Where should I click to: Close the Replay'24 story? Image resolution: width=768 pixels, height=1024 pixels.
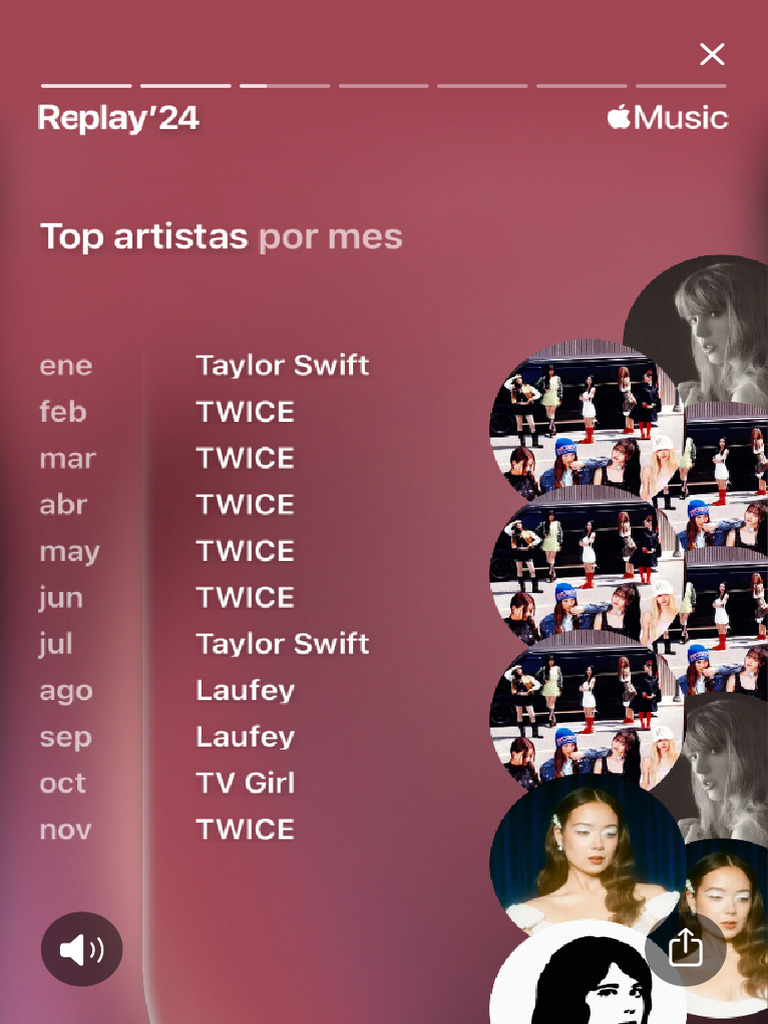click(712, 54)
